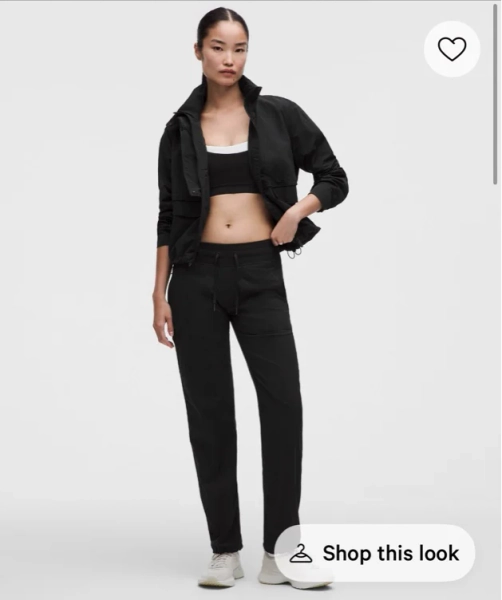Image resolution: width=502 pixels, height=600 pixels.
Task: Open the model product photo
Action: coord(247,300)
